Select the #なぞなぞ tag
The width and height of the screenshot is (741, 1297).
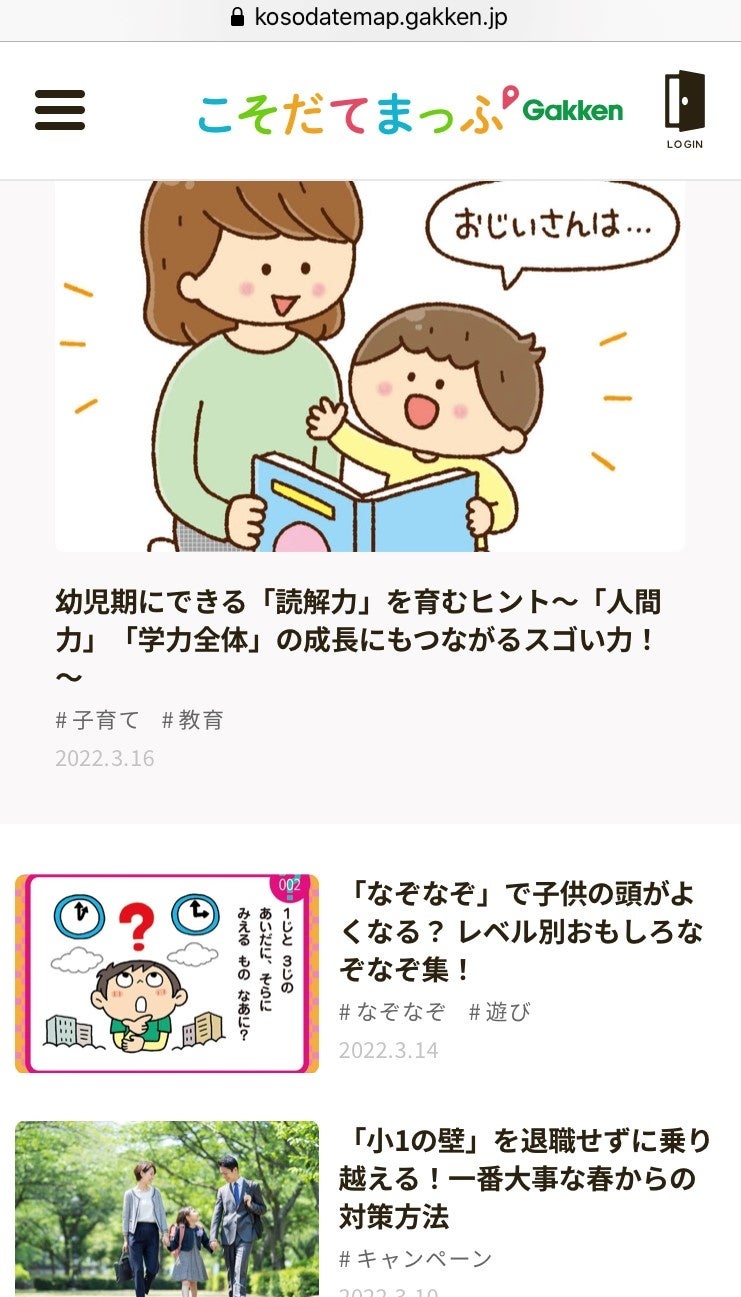(392, 1011)
